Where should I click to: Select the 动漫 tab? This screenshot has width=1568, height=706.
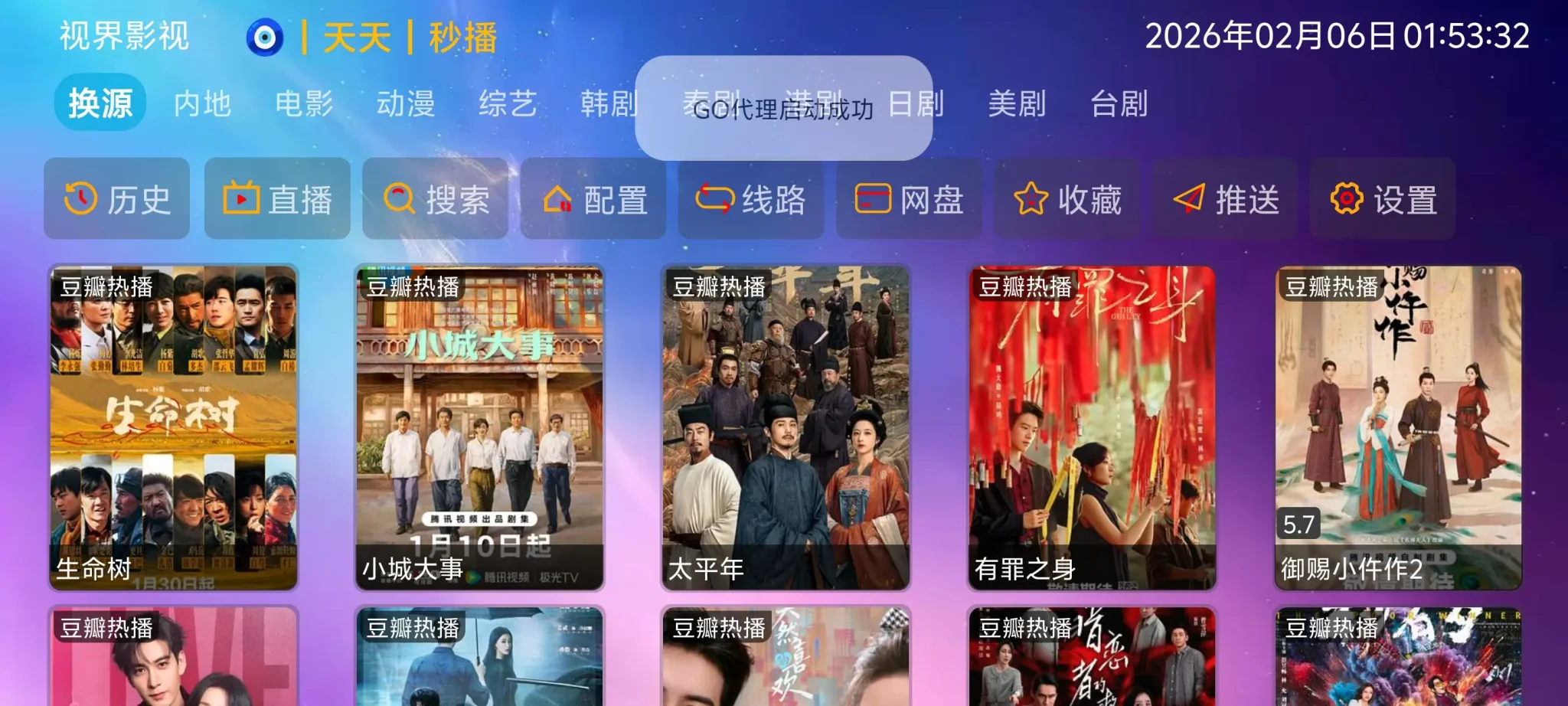point(406,103)
